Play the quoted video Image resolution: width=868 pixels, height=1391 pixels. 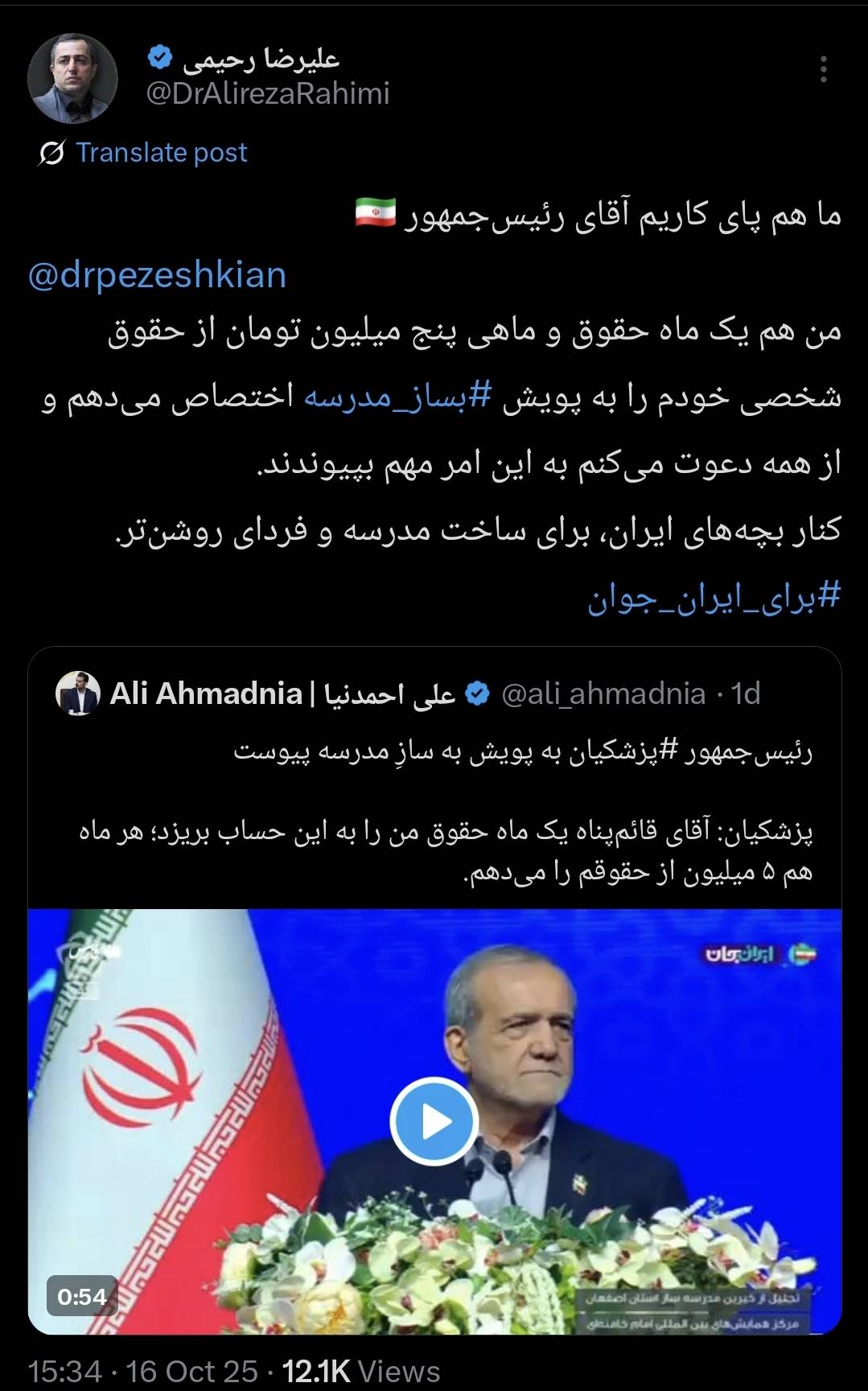(434, 1121)
